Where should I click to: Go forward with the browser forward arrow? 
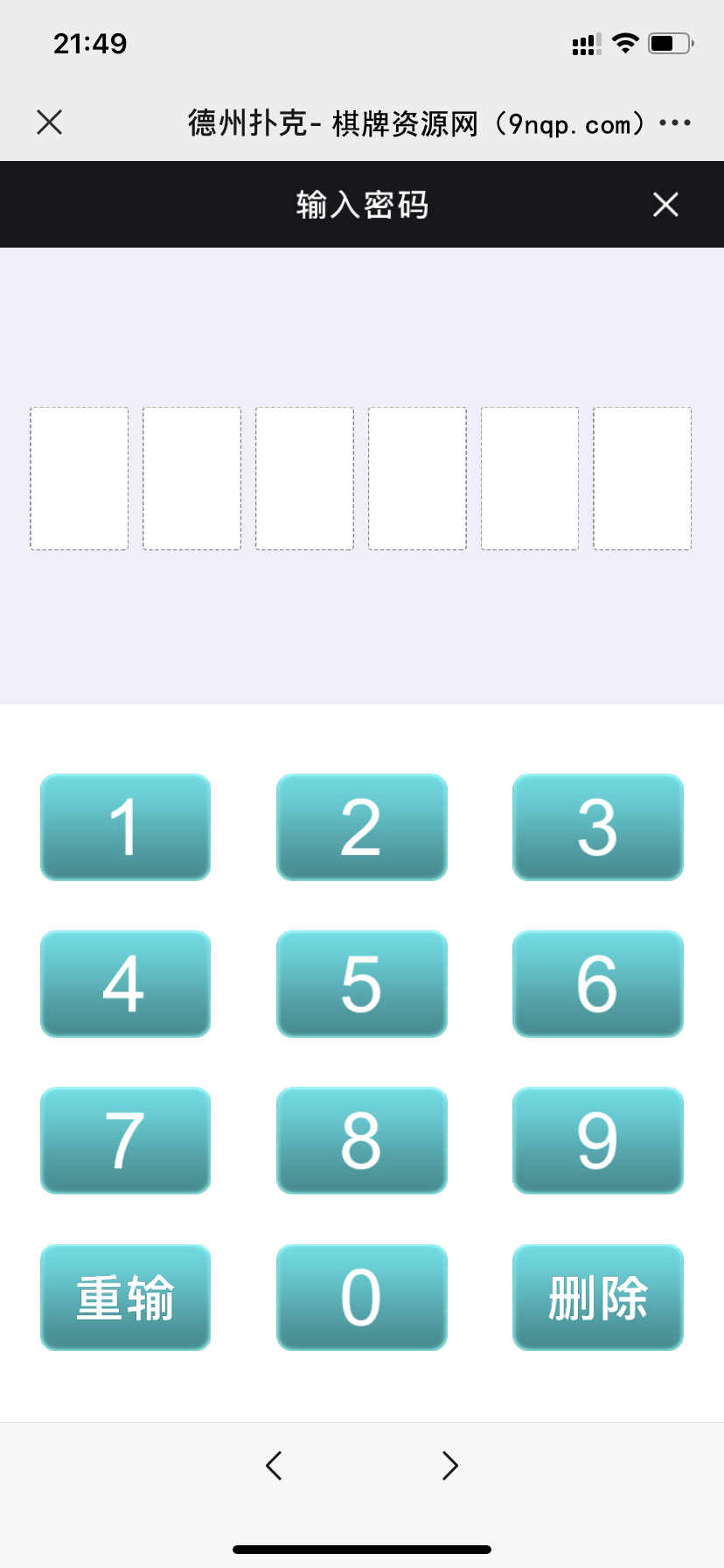coord(450,1465)
